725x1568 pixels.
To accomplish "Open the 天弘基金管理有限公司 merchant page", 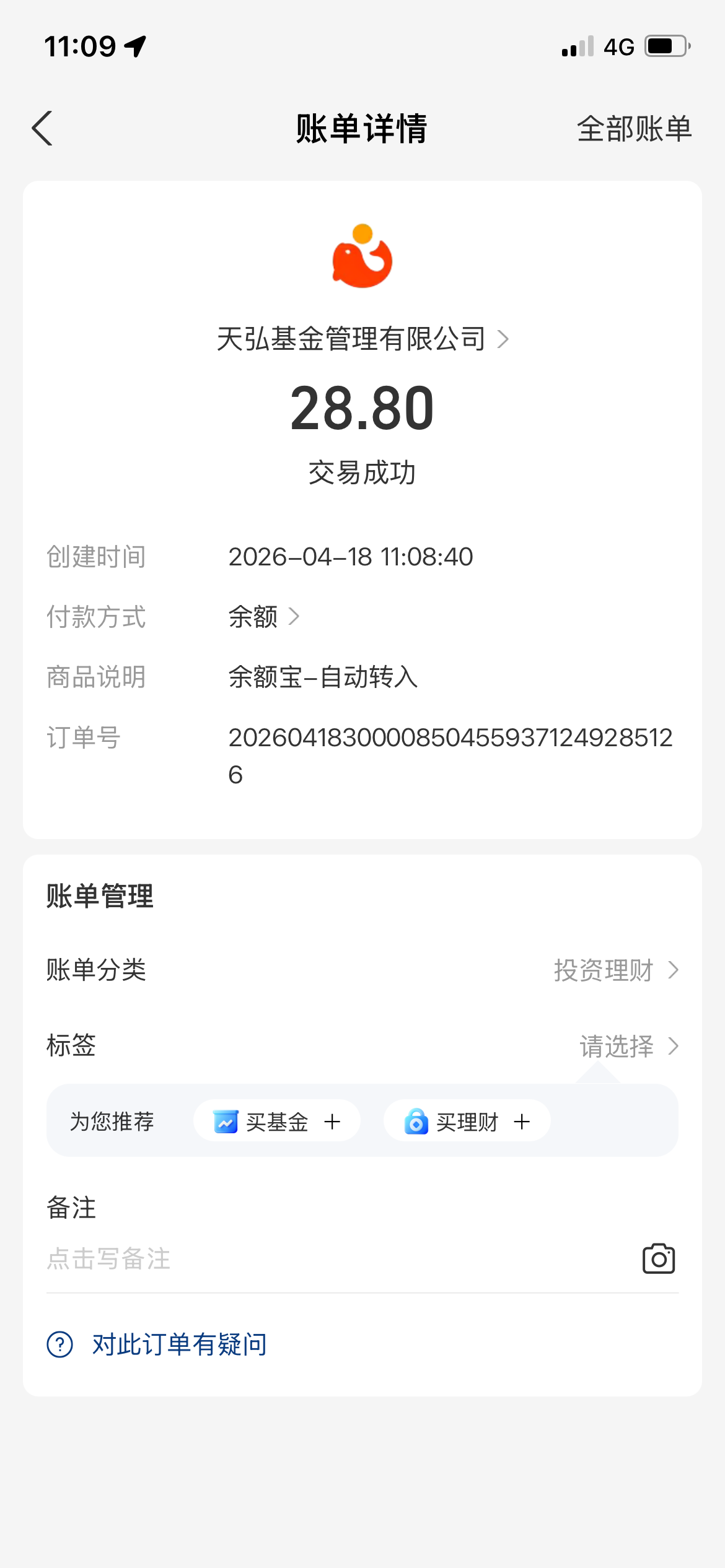I will coord(362,339).
